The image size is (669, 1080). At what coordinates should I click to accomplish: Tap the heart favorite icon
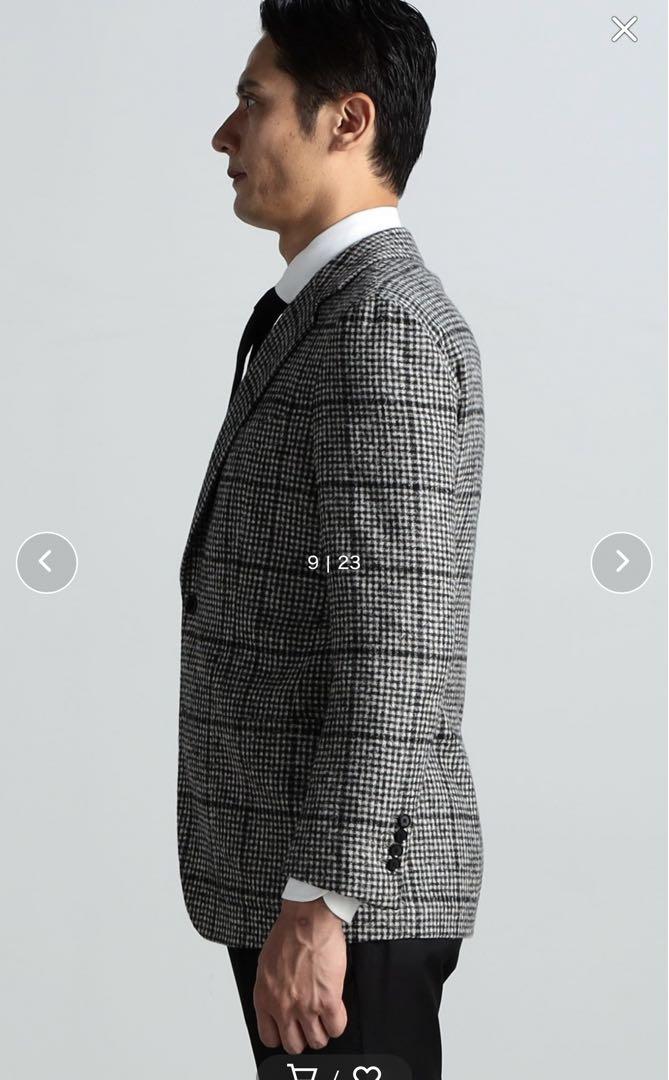pyautogui.click(x=367, y=1072)
